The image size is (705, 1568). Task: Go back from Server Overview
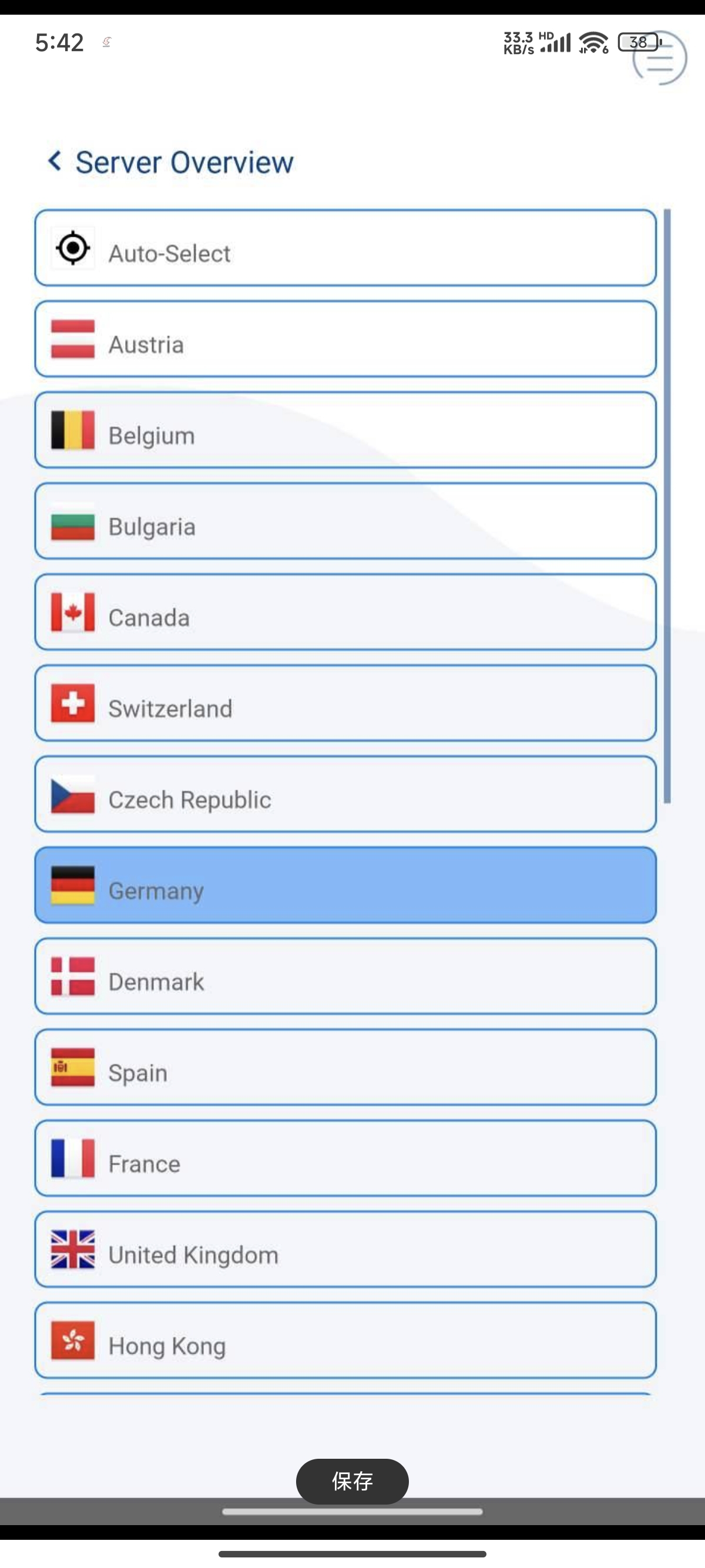click(x=55, y=161)
